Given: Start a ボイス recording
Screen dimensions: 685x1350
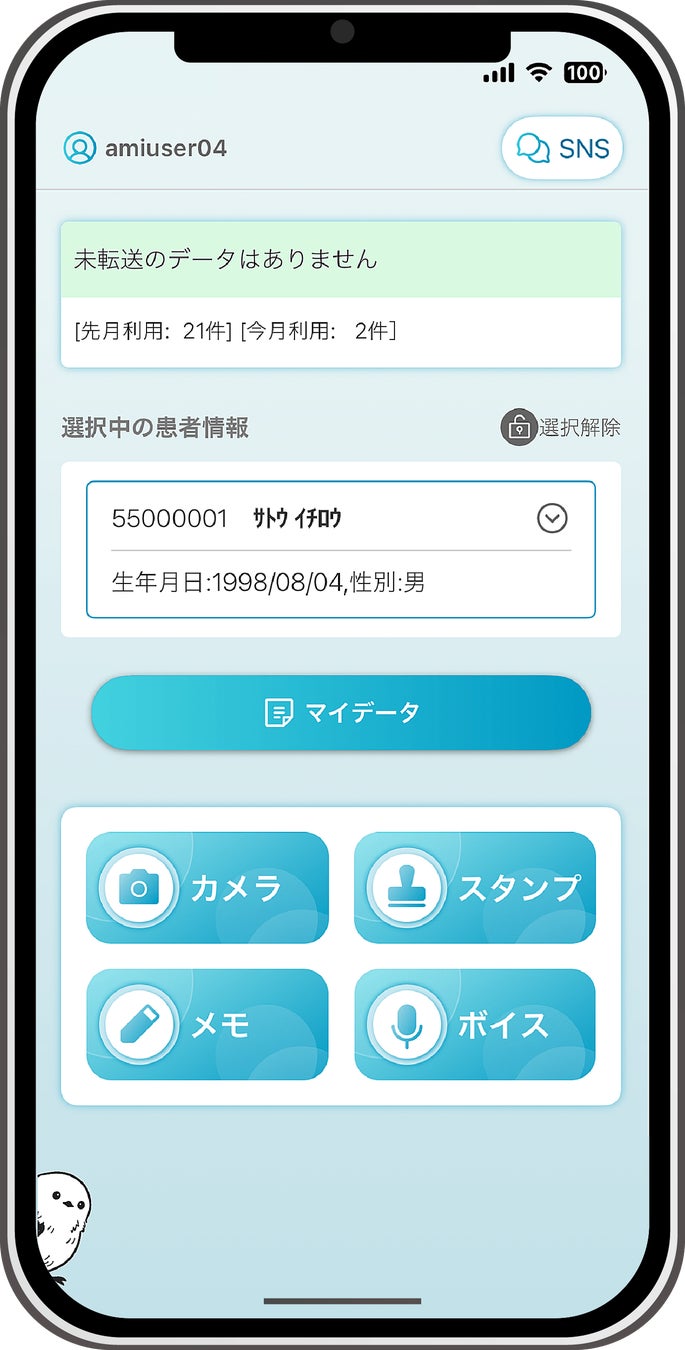Looking at the screenshot, I should point(475,1025).
